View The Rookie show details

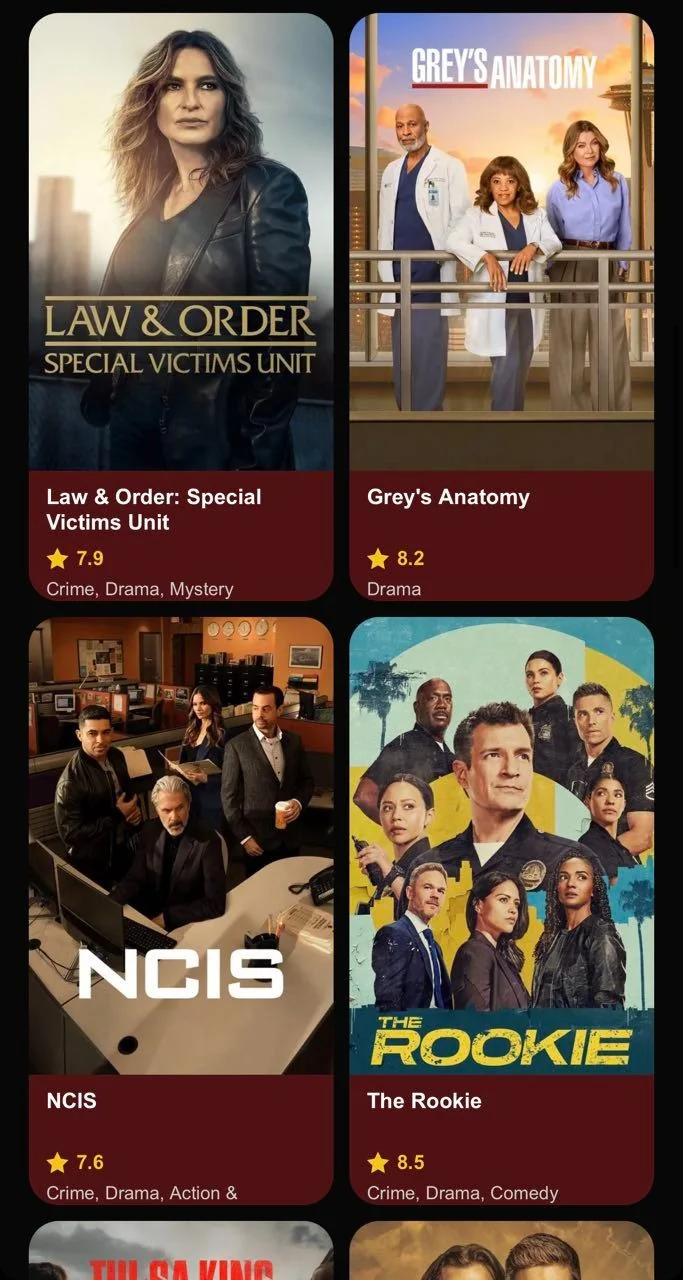coord(501,911)
